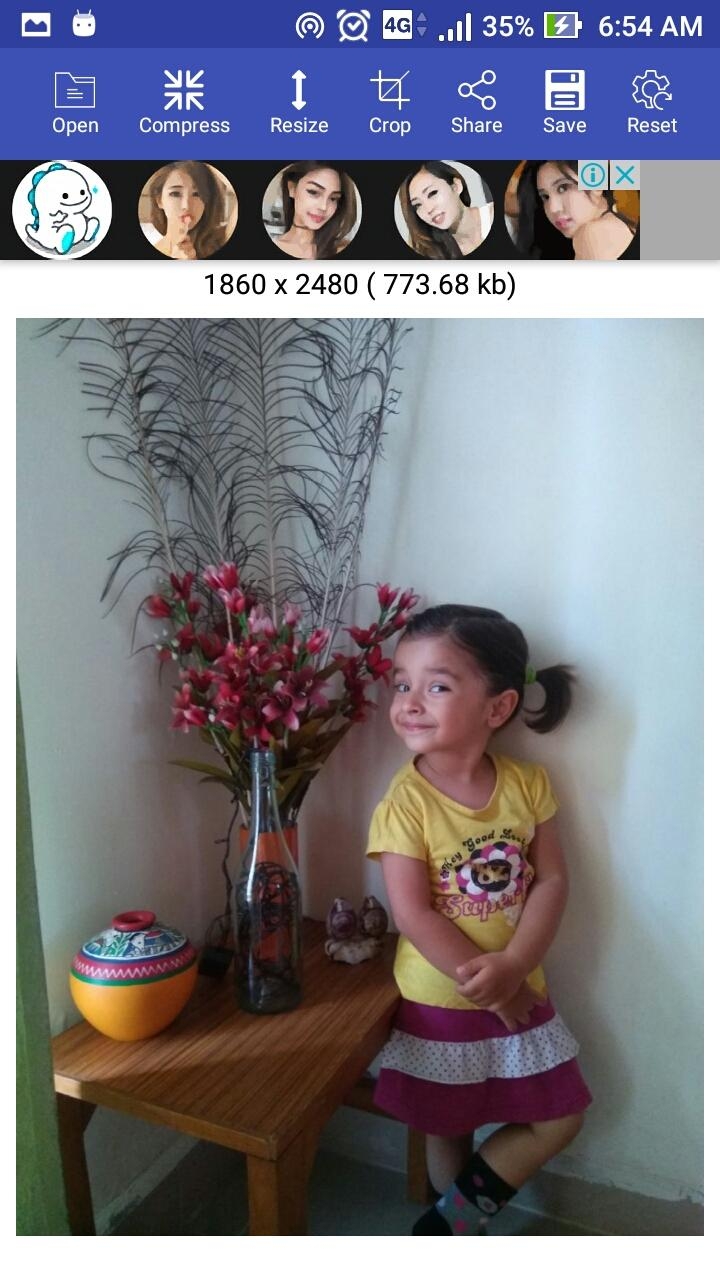Share this image

[x=476, y=103]
